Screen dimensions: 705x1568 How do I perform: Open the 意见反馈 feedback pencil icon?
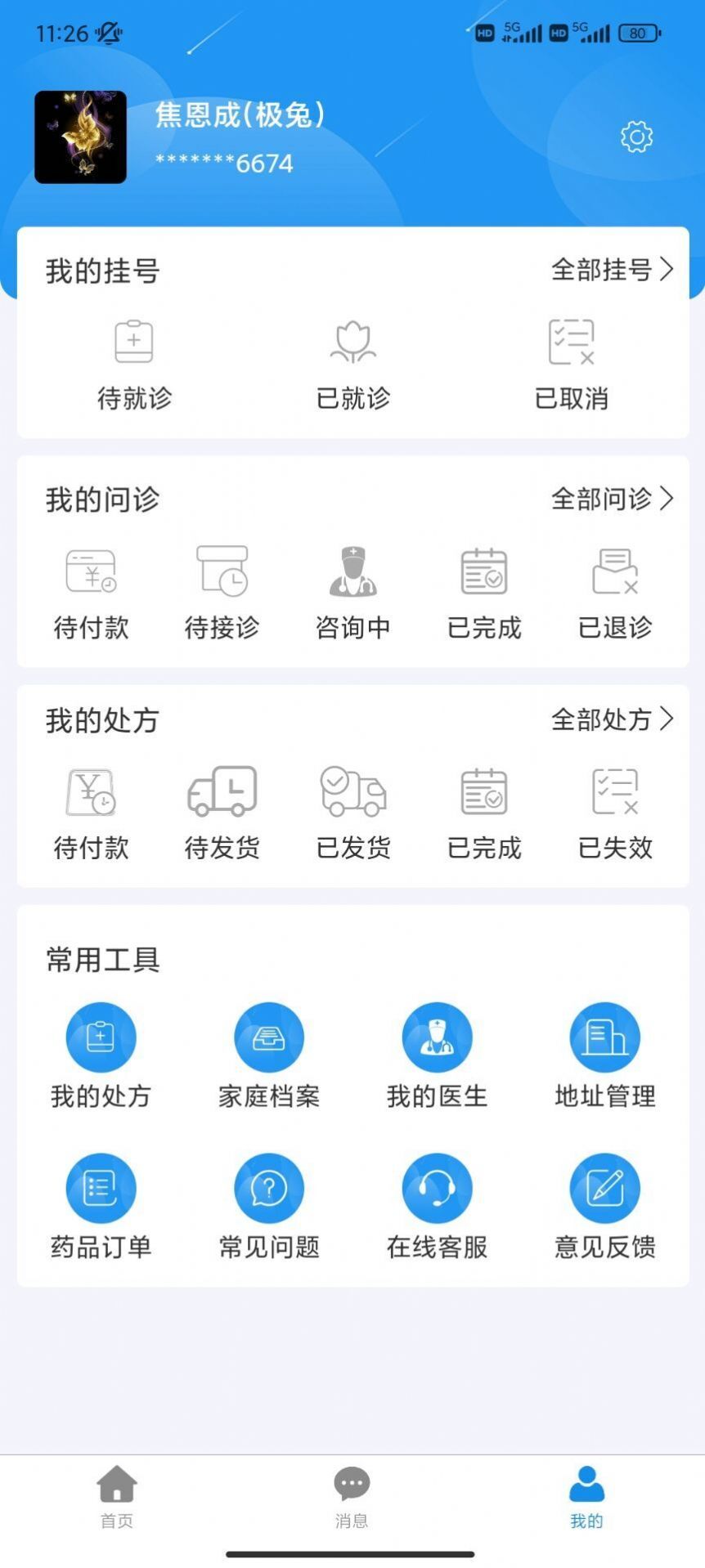pos(605,1187)
